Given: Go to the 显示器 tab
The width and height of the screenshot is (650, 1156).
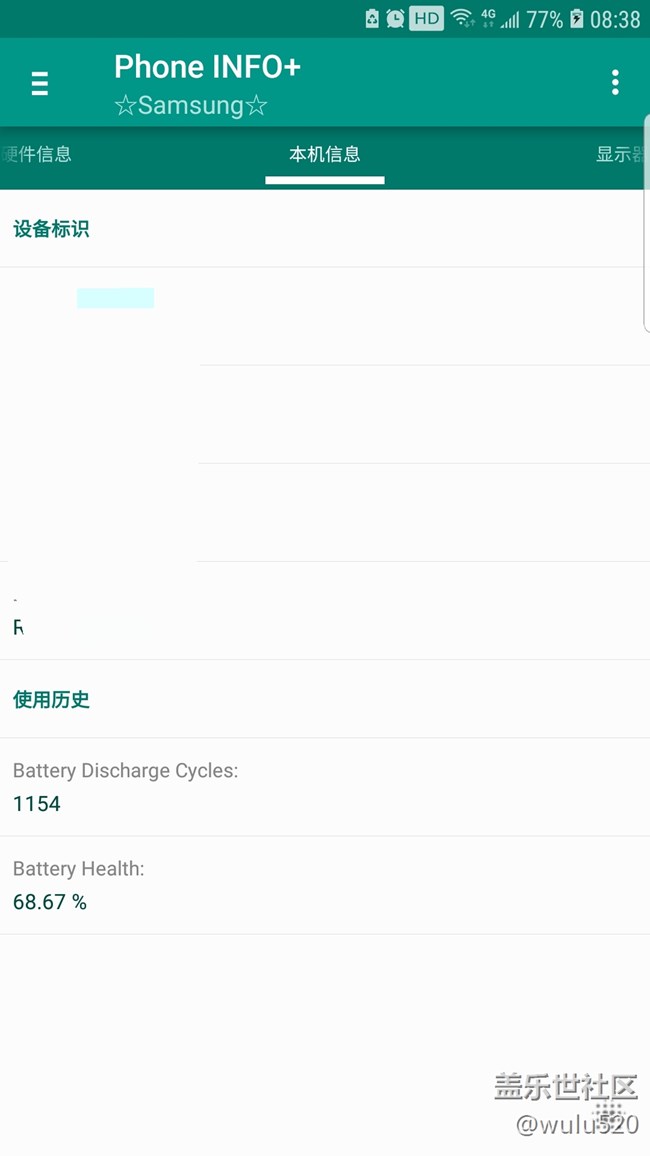Looking at the screenshot, I should pos(621,155).
